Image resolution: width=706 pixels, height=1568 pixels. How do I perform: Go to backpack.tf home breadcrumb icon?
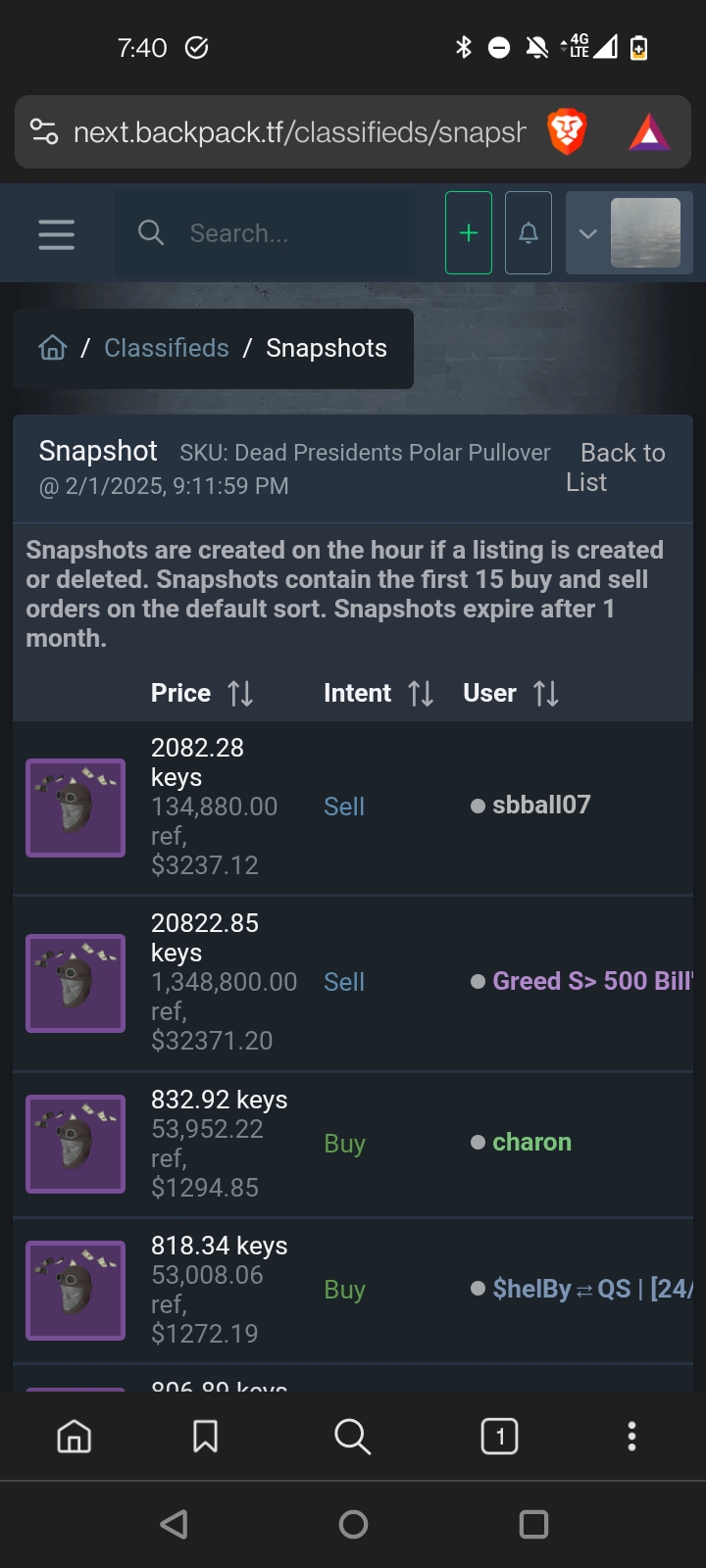click(x=53, y=348)
